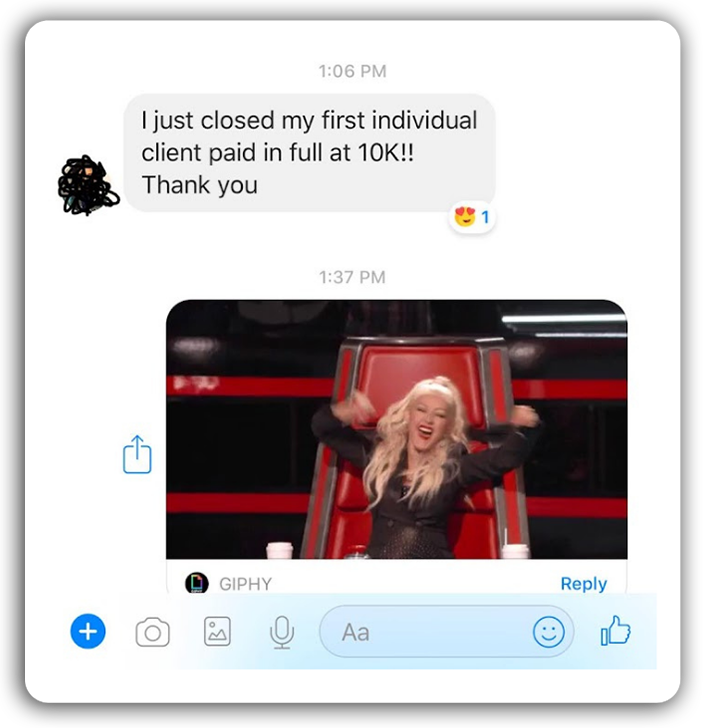Share the GIF using the share icon

pyautogui.click(x=137, y=454)
